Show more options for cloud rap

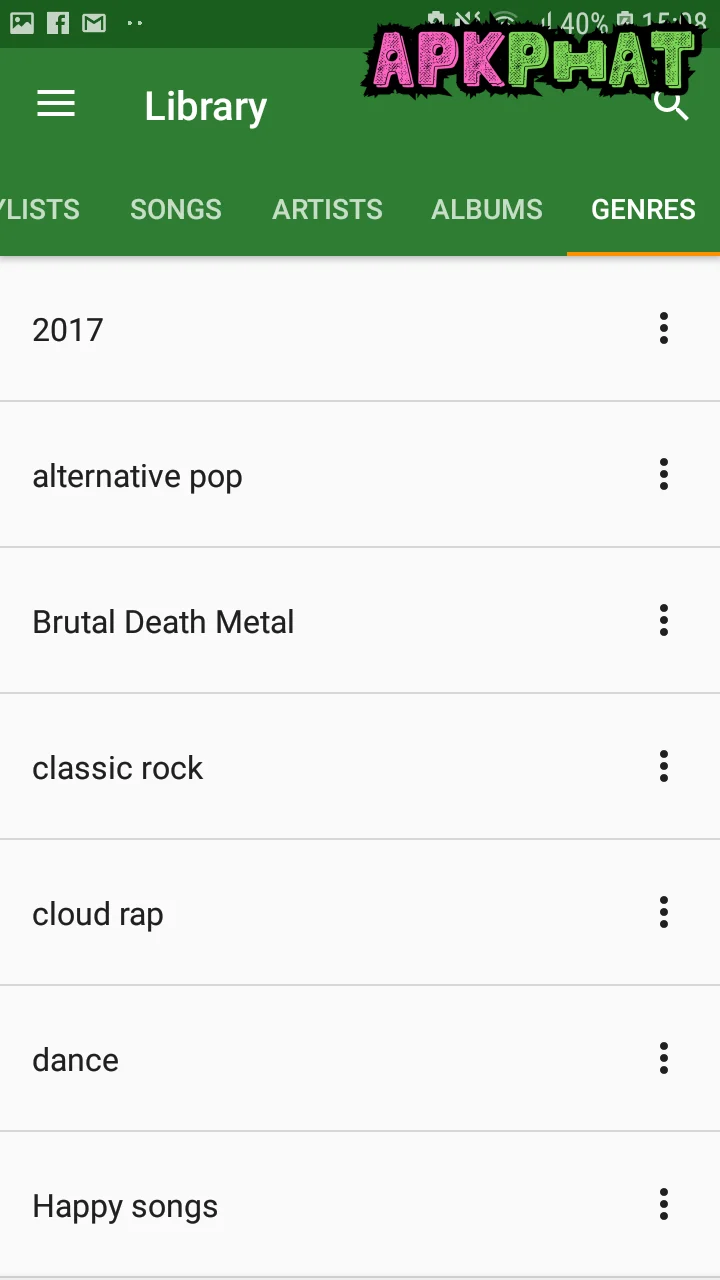click(x=664, y=912)
